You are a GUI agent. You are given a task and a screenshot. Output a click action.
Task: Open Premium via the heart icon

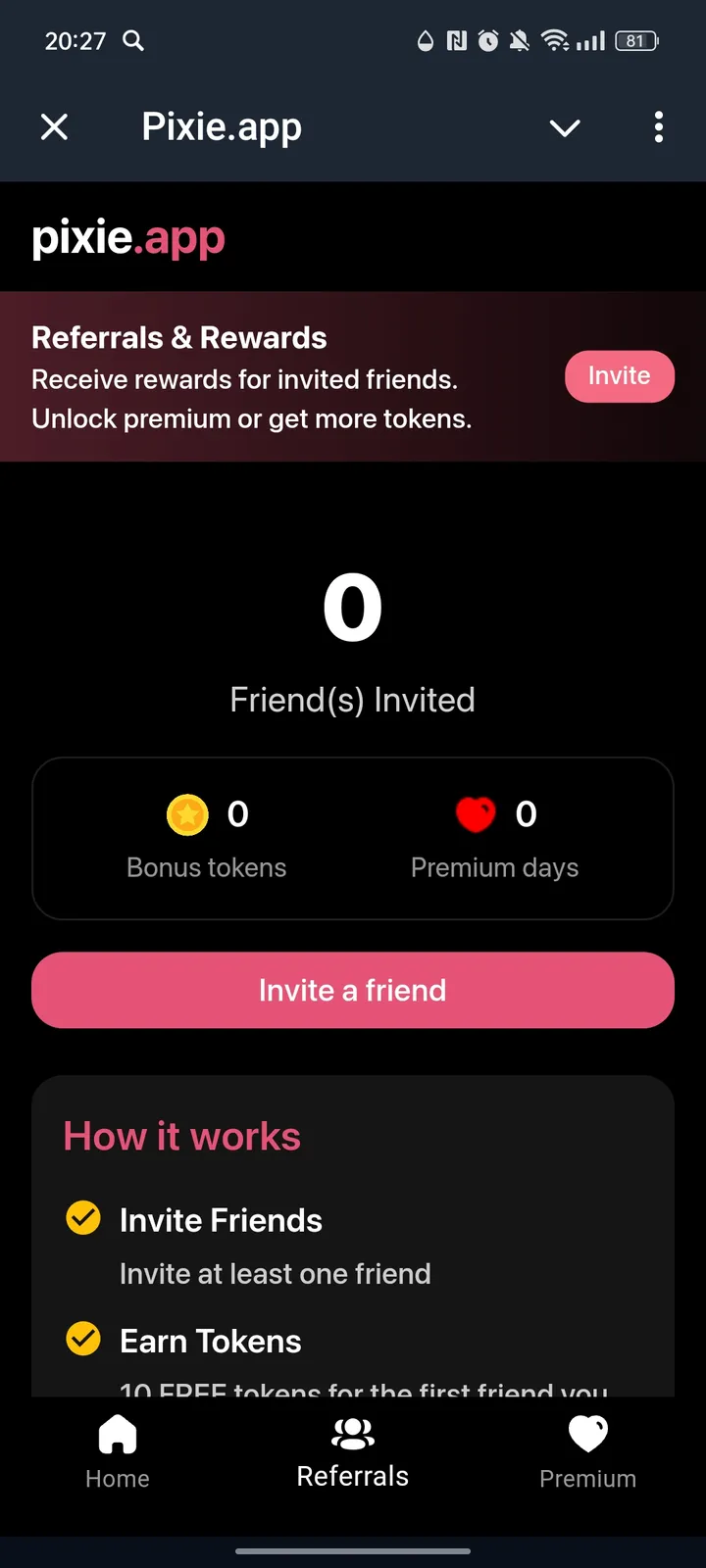[587, 1433]
